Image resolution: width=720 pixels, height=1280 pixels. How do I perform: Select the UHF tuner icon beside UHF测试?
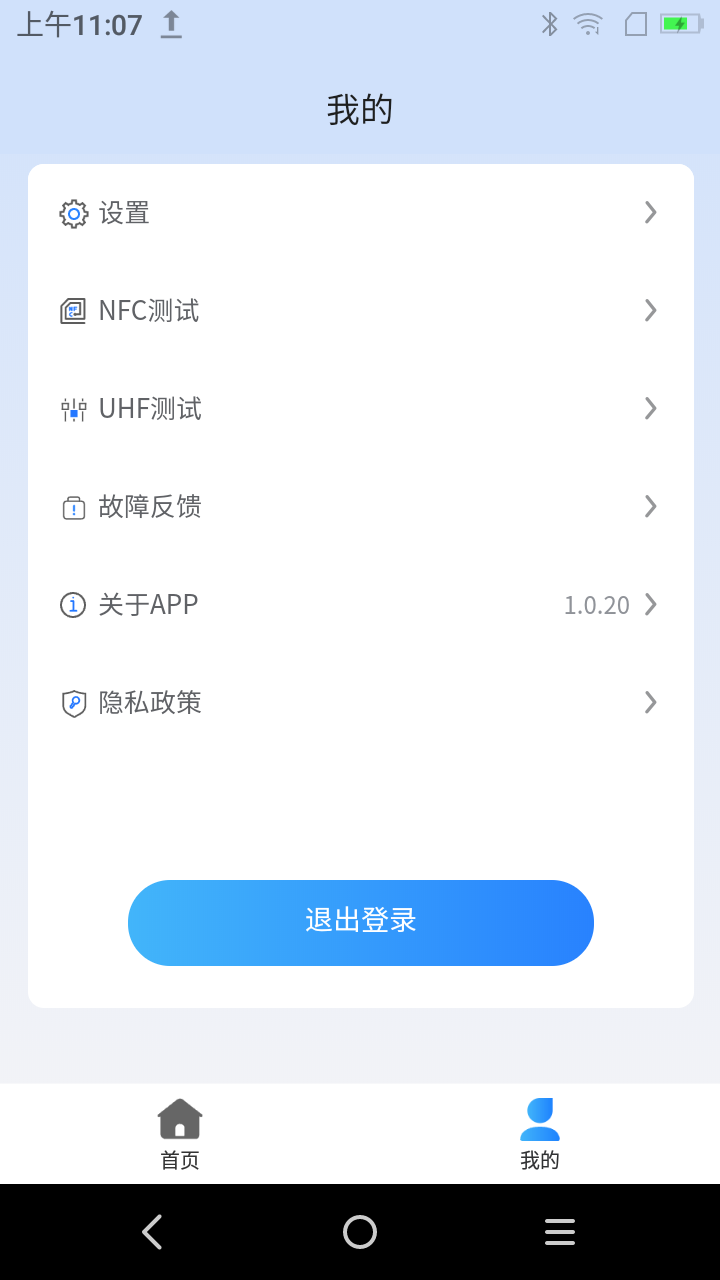(72, 408)
